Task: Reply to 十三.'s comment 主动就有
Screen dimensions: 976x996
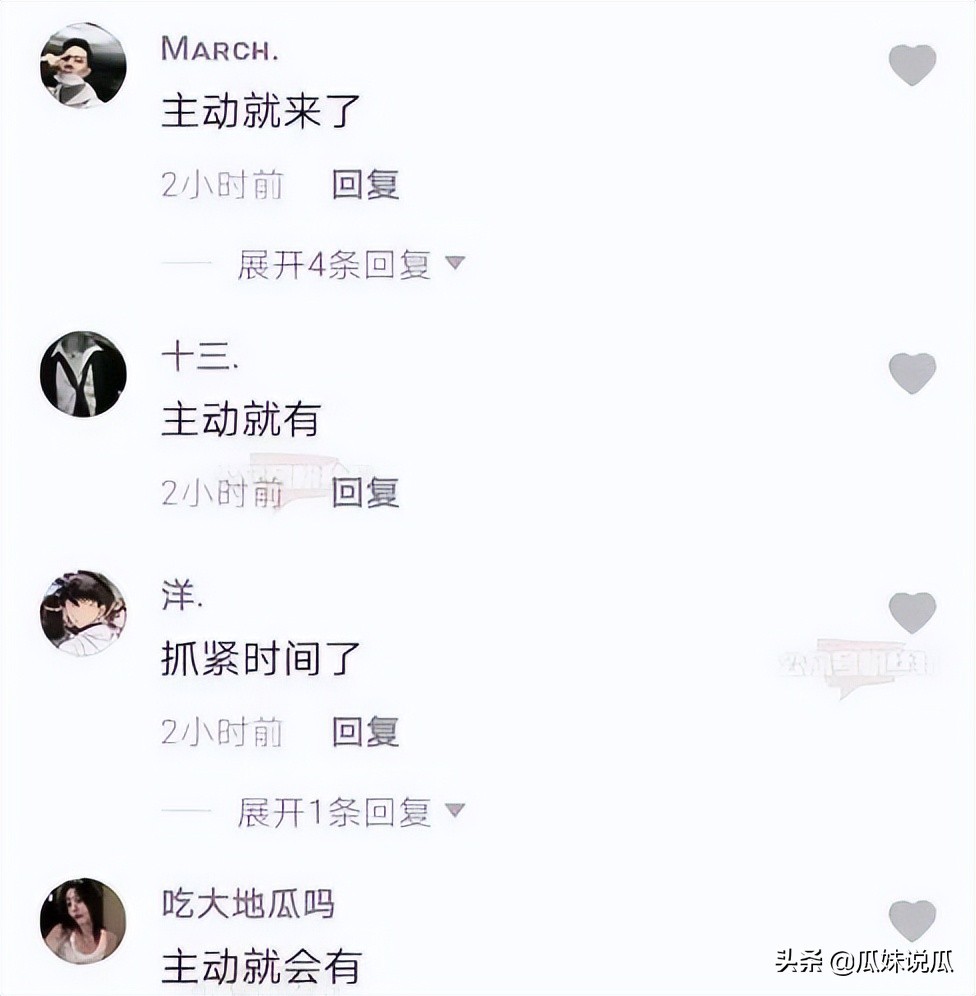Action: [365, 492]
